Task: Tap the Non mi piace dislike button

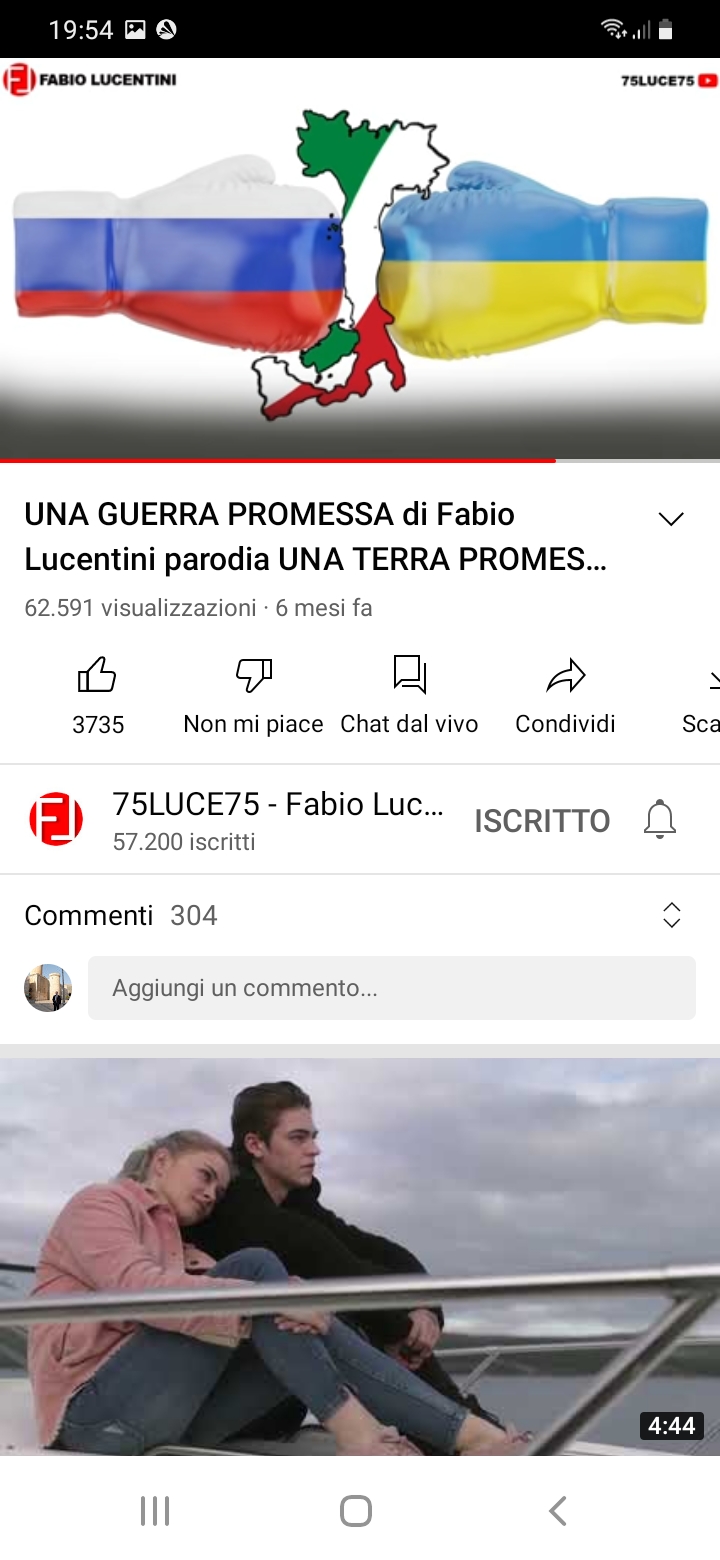Action: click(x=253, y=695)
